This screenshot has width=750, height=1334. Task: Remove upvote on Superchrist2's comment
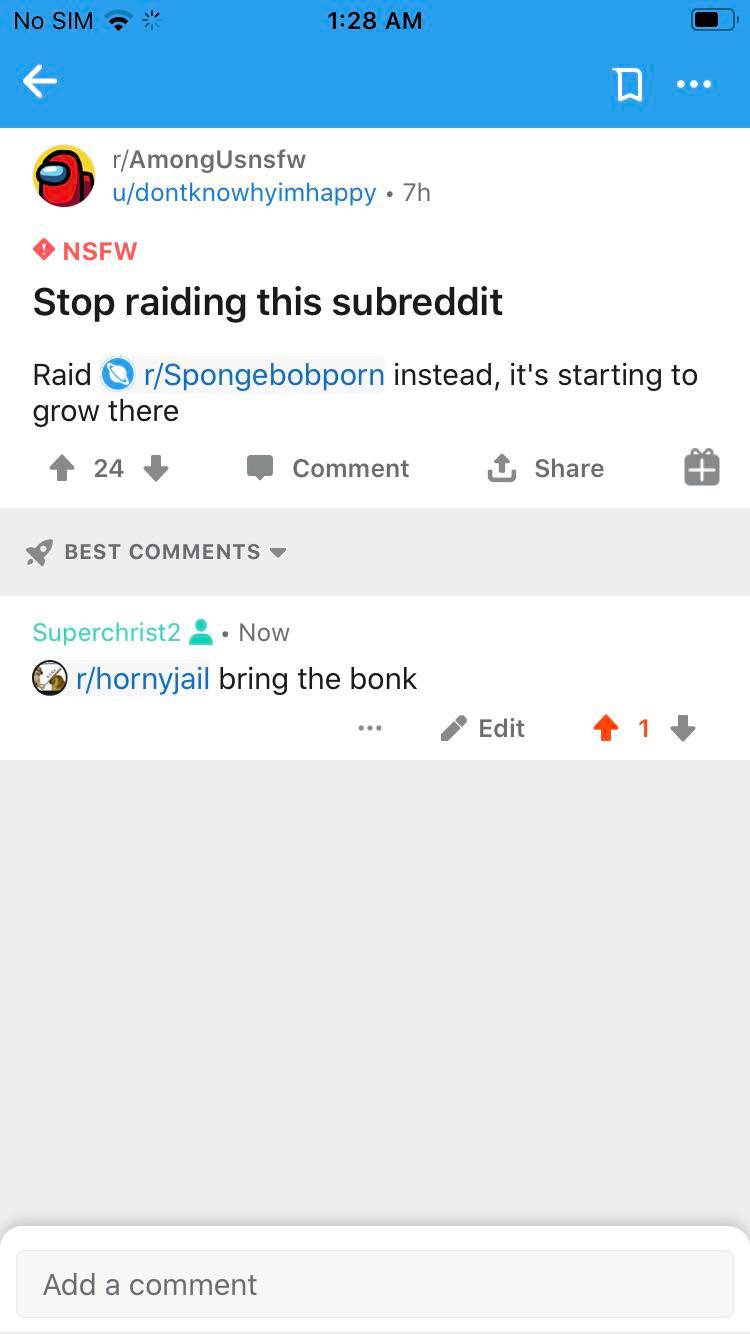click(605, 728)
